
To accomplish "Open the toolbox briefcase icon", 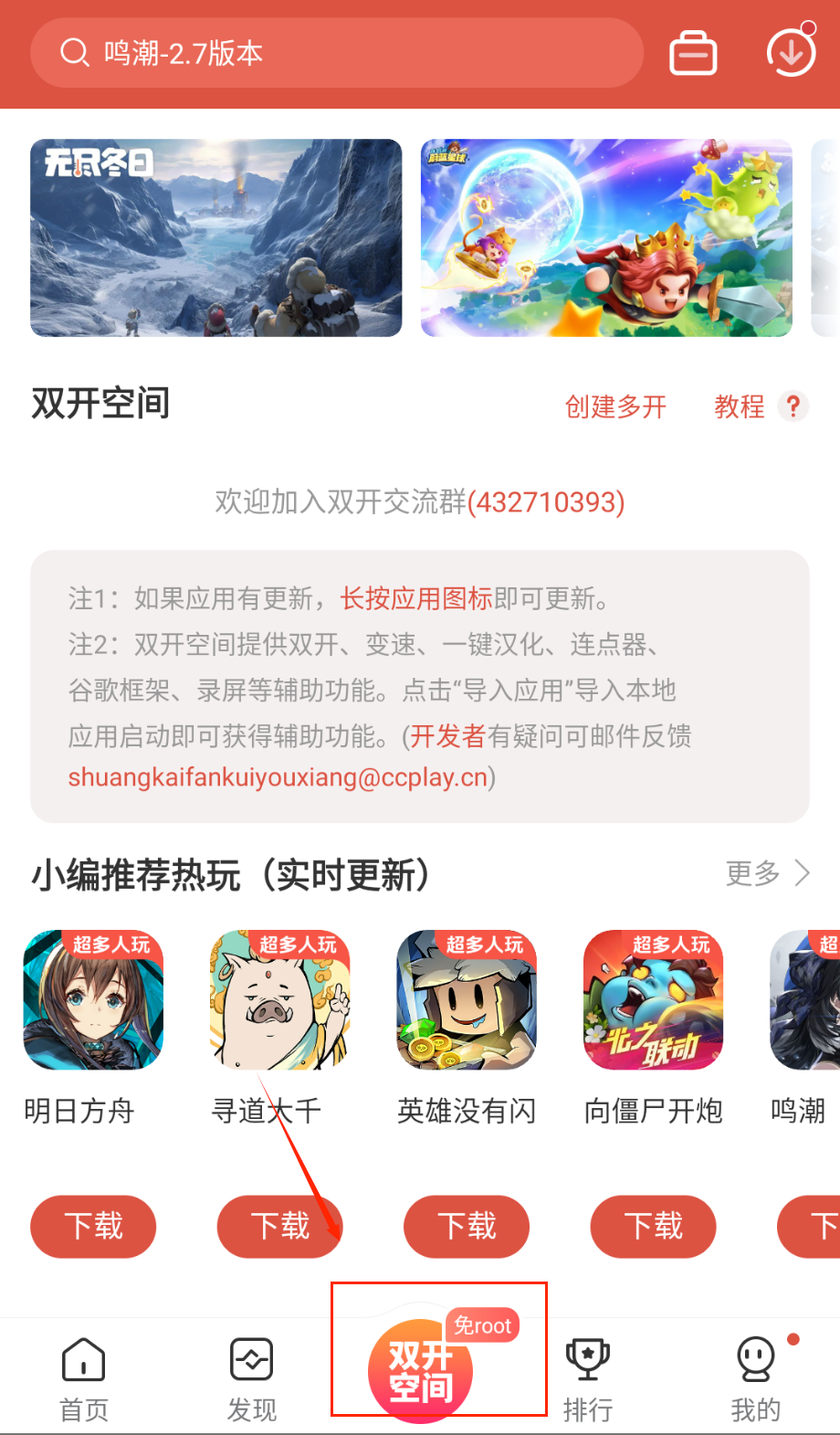I will pos(693,53).
